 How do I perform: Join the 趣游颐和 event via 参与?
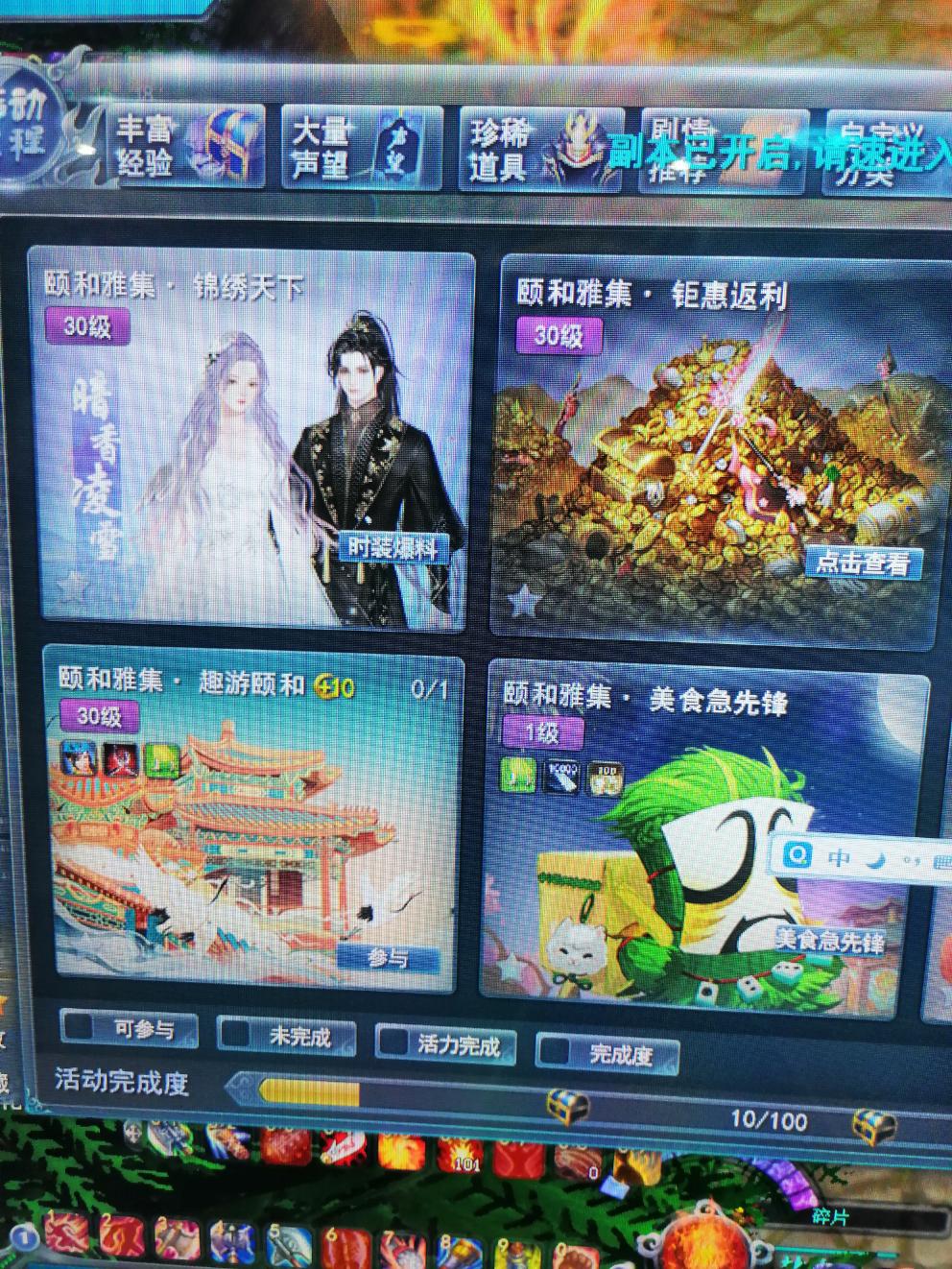[x=388, y=957]
